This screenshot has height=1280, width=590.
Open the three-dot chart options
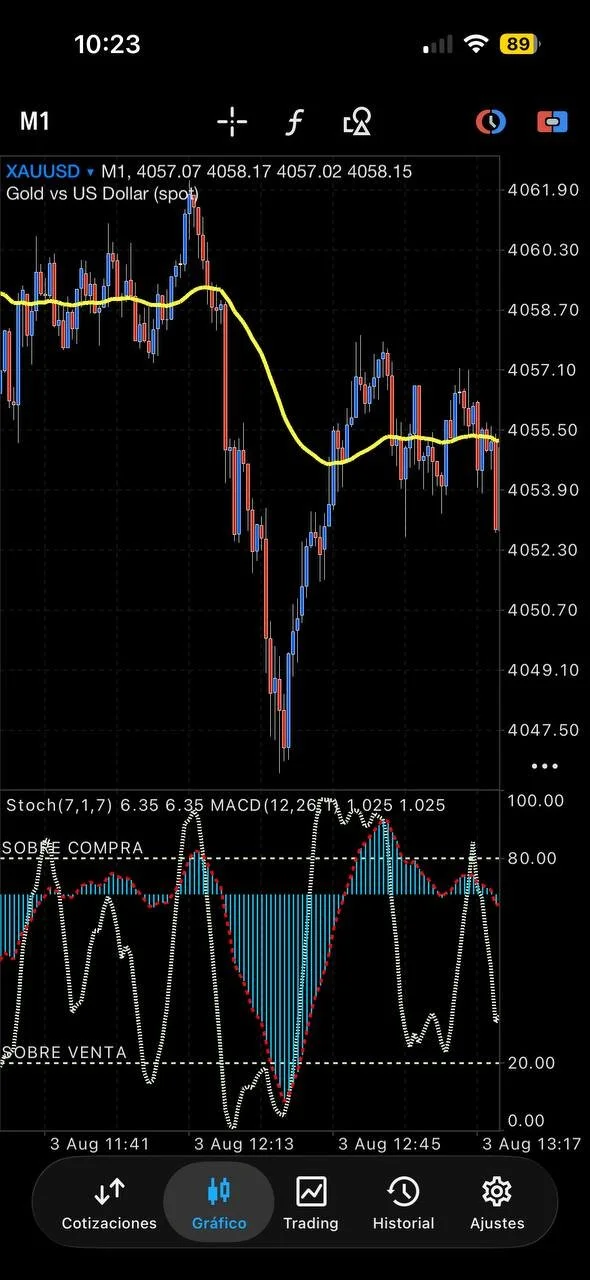[544, 766]
